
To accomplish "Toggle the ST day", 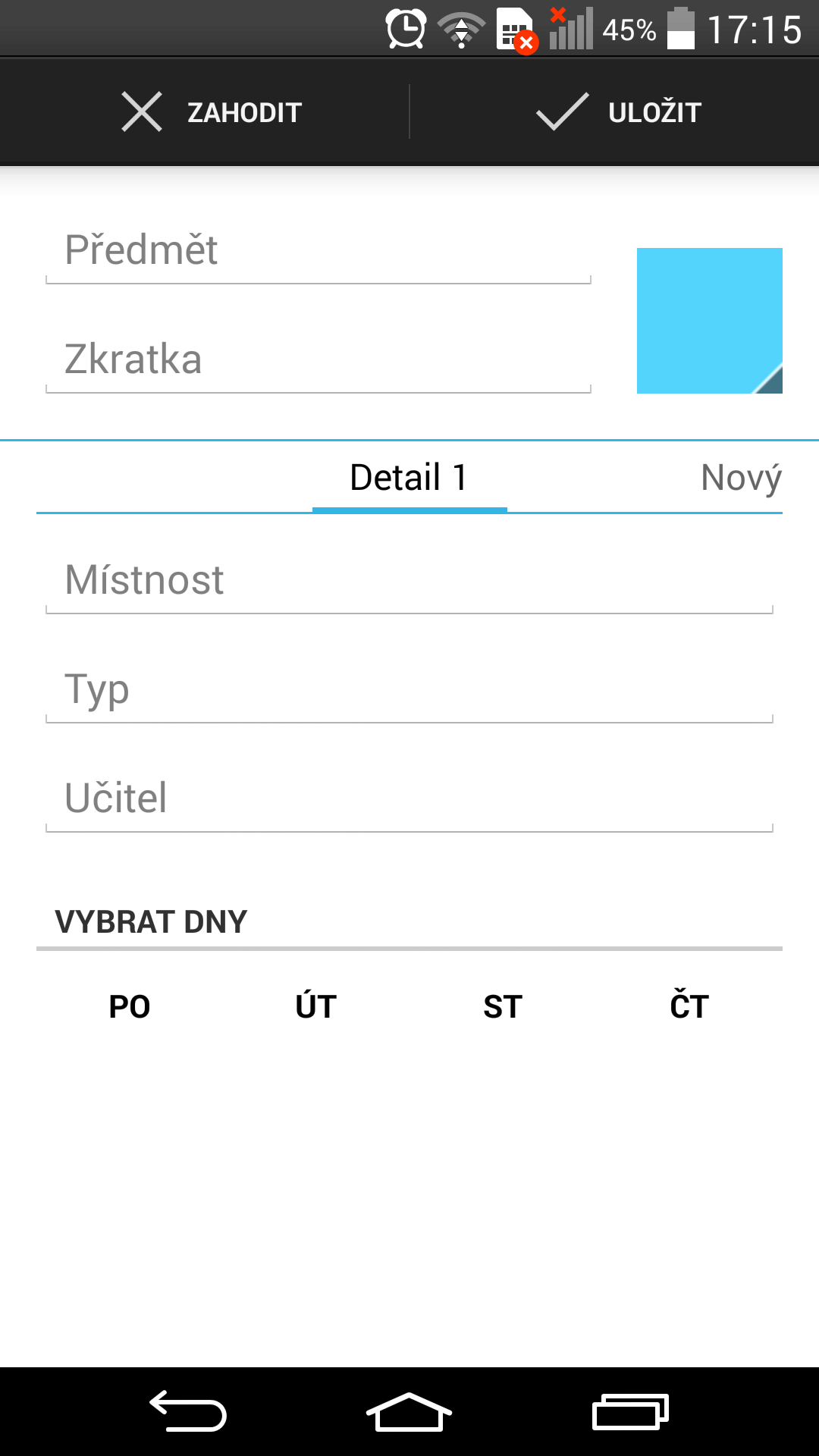I will click(x=503, y=1007).
